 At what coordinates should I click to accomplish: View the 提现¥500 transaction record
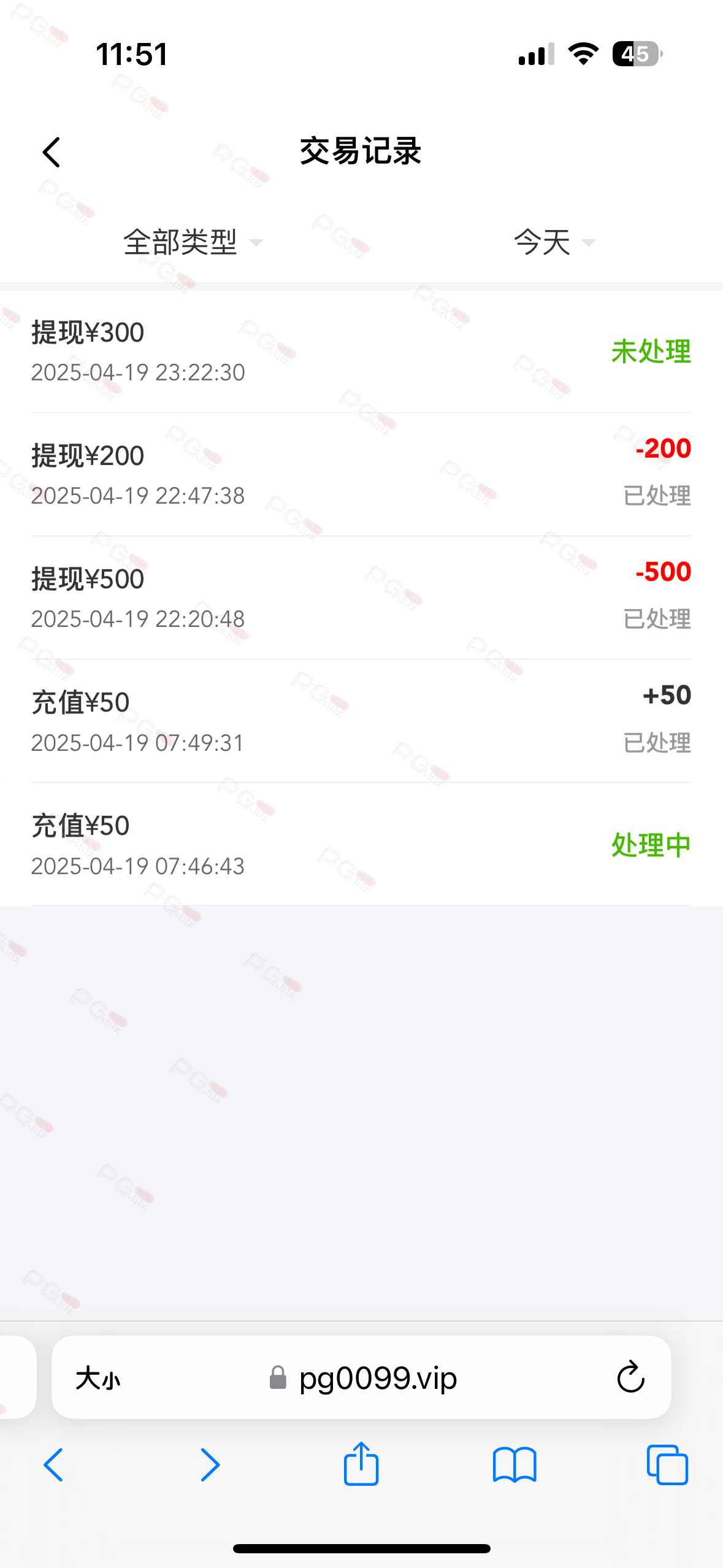[x=361, y=598]
